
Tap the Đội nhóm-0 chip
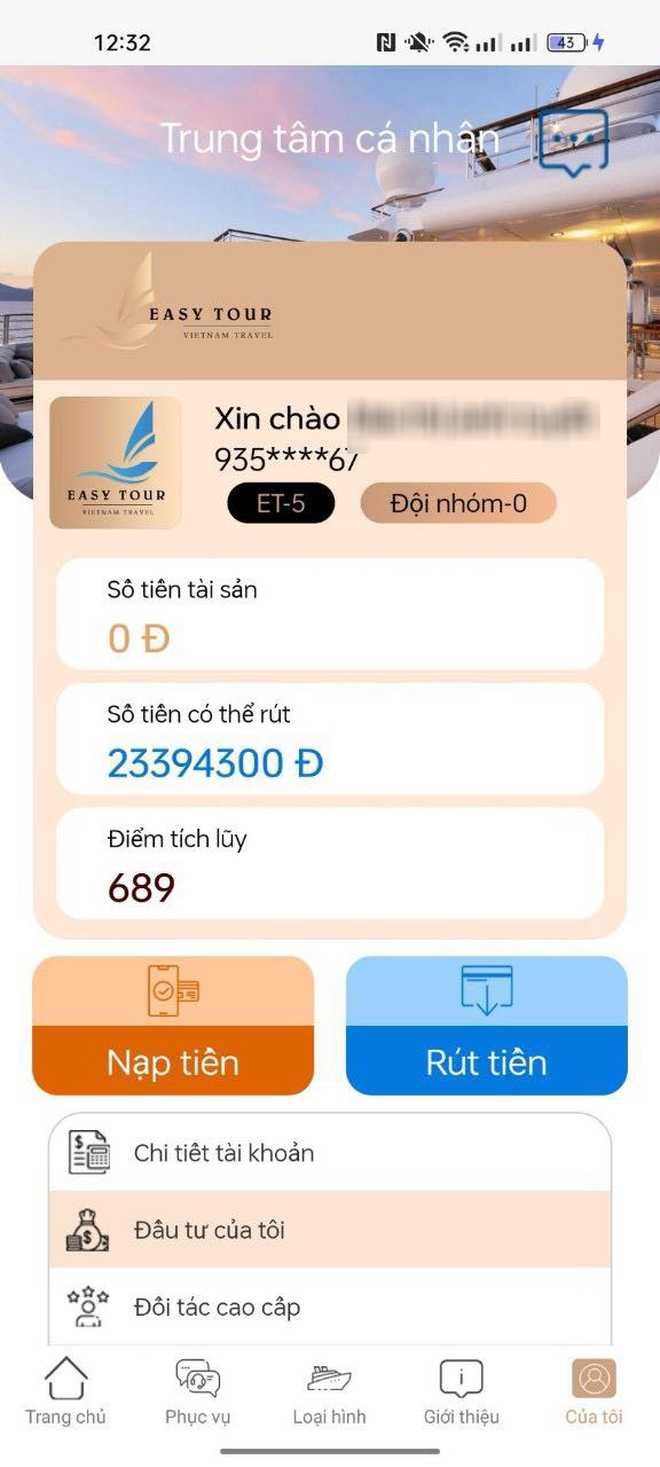[x=458, y=504]
